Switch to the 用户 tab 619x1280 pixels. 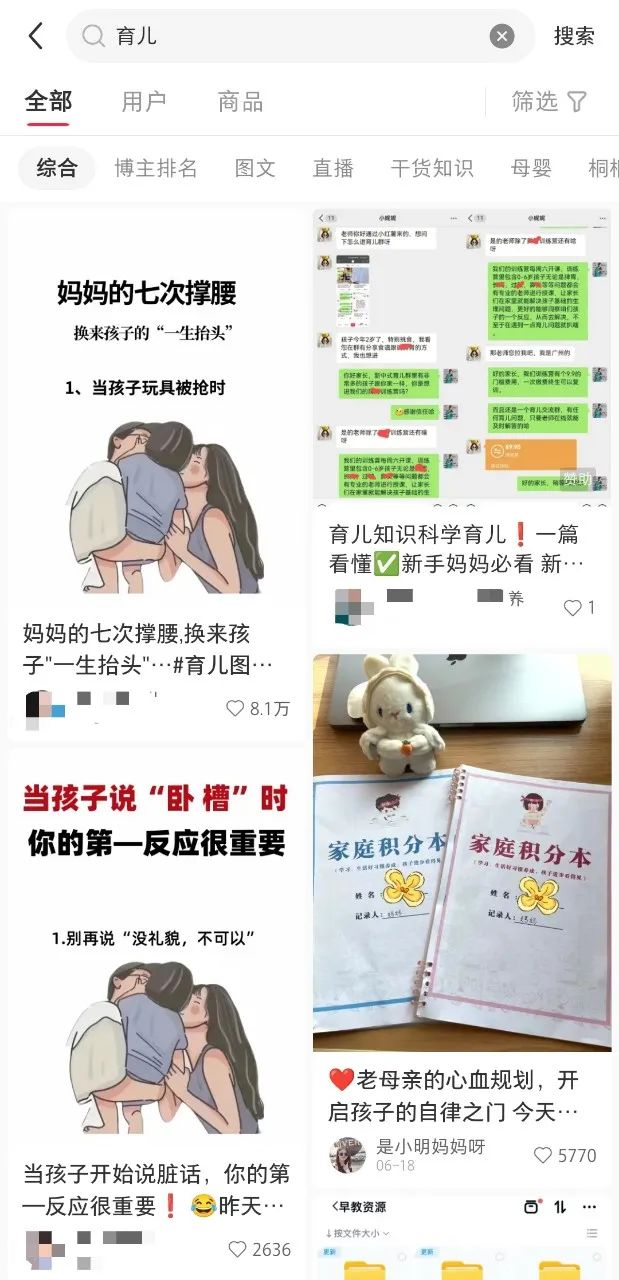pos(144,101)
